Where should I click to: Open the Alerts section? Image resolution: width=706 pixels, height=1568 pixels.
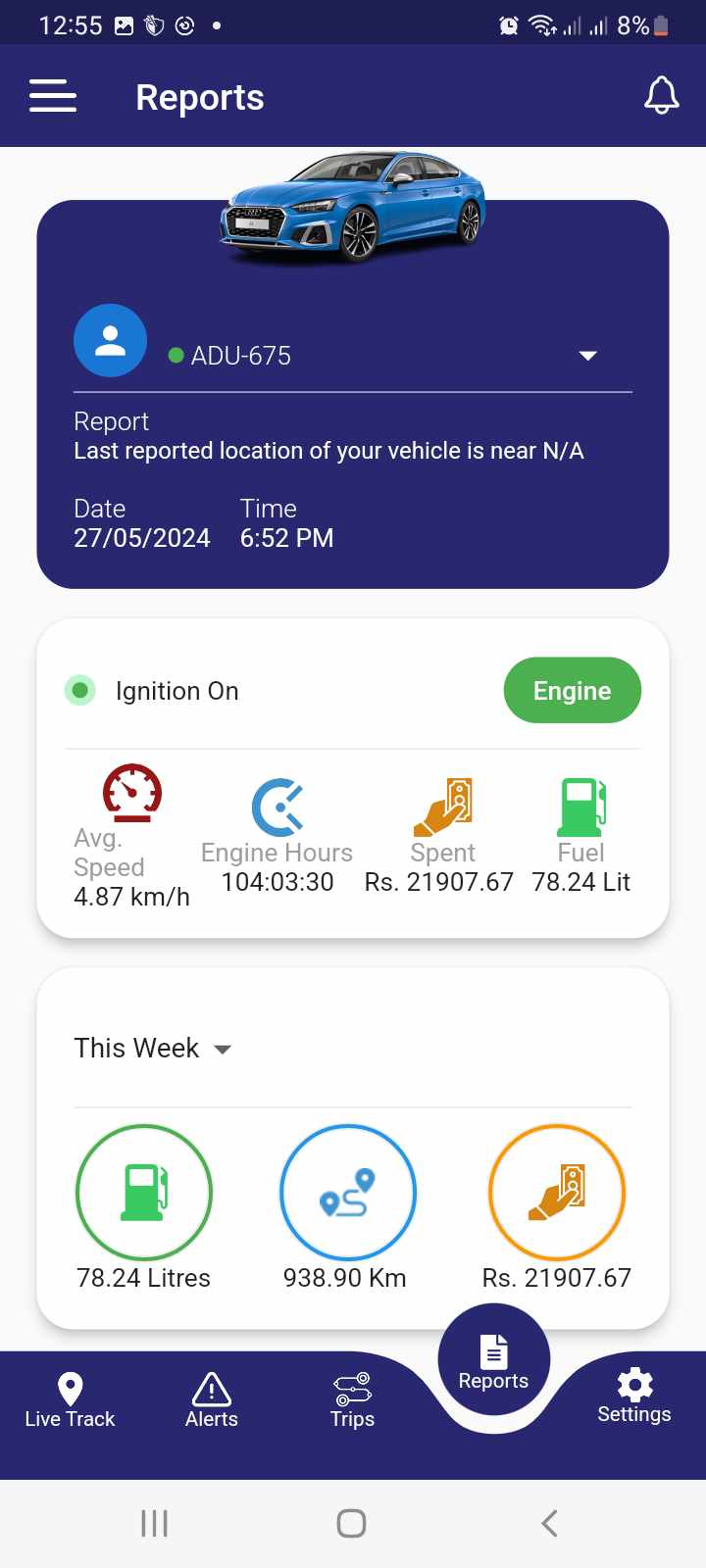211,1399
